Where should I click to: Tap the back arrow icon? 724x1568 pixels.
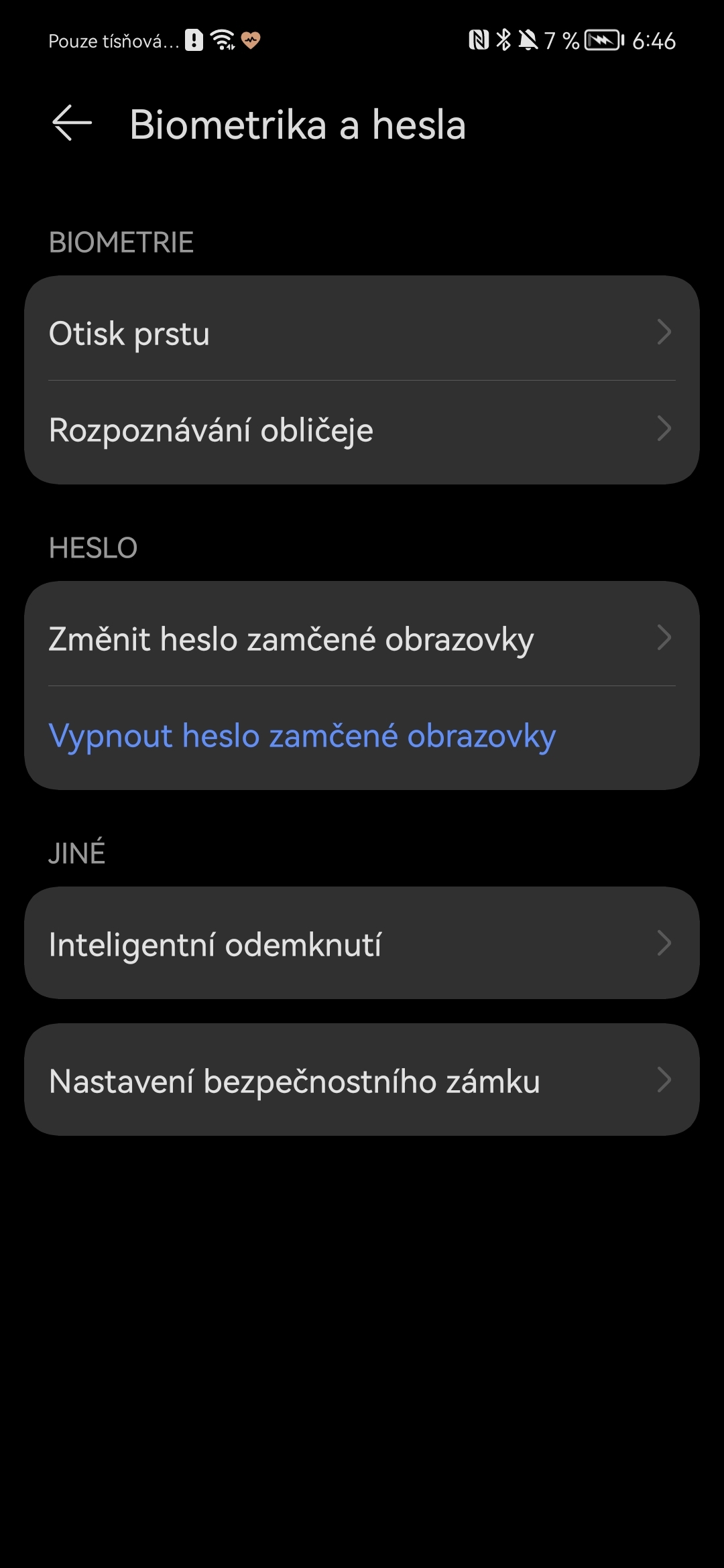coord(70,124)
